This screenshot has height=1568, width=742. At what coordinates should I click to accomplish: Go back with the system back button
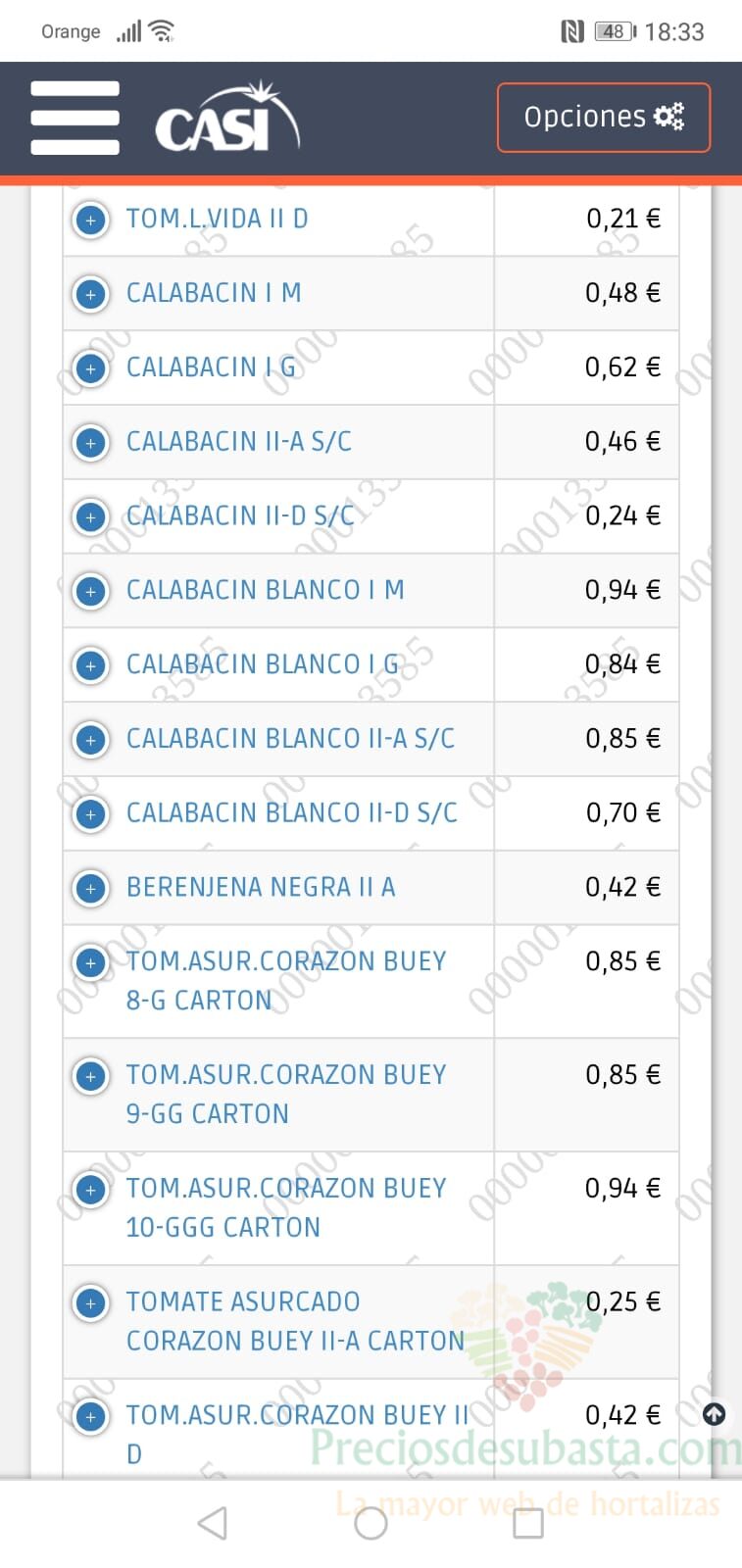pos(213,1524)
